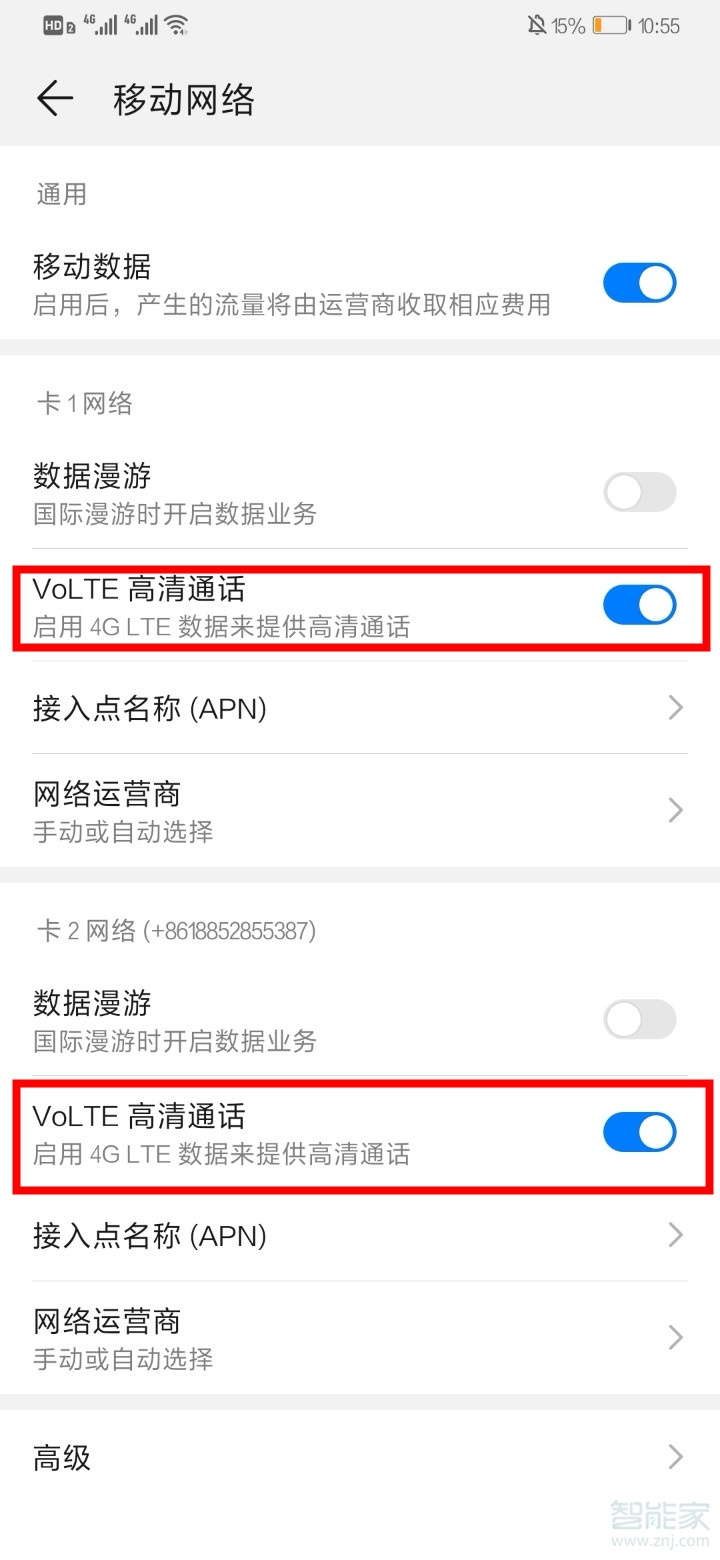Disable VoLTE 高清通话 for 卡2
This screenshot has height=1560, width=720.
[x=640, y=1132]
